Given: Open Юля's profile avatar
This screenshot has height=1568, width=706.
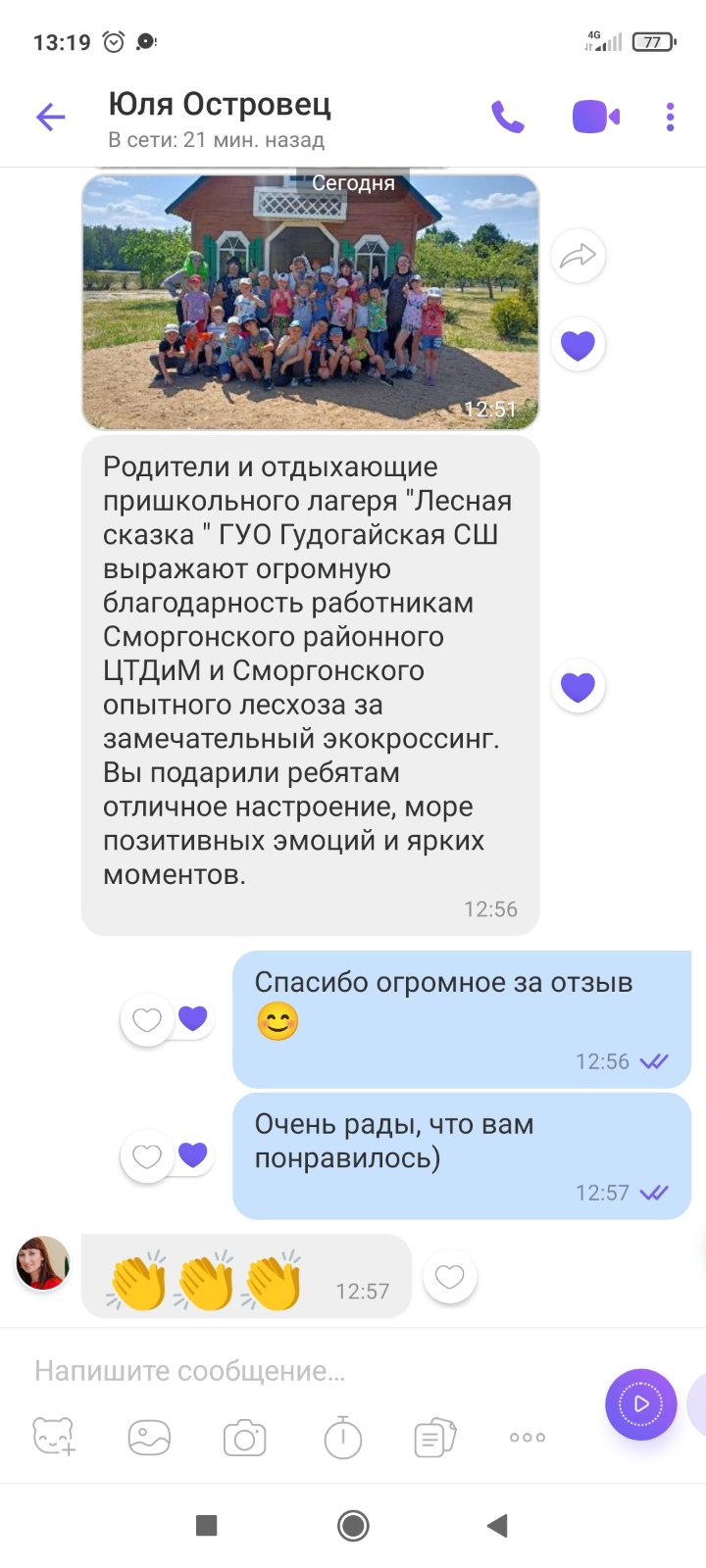Looking at the screenshot, I should click(43, 1262).
